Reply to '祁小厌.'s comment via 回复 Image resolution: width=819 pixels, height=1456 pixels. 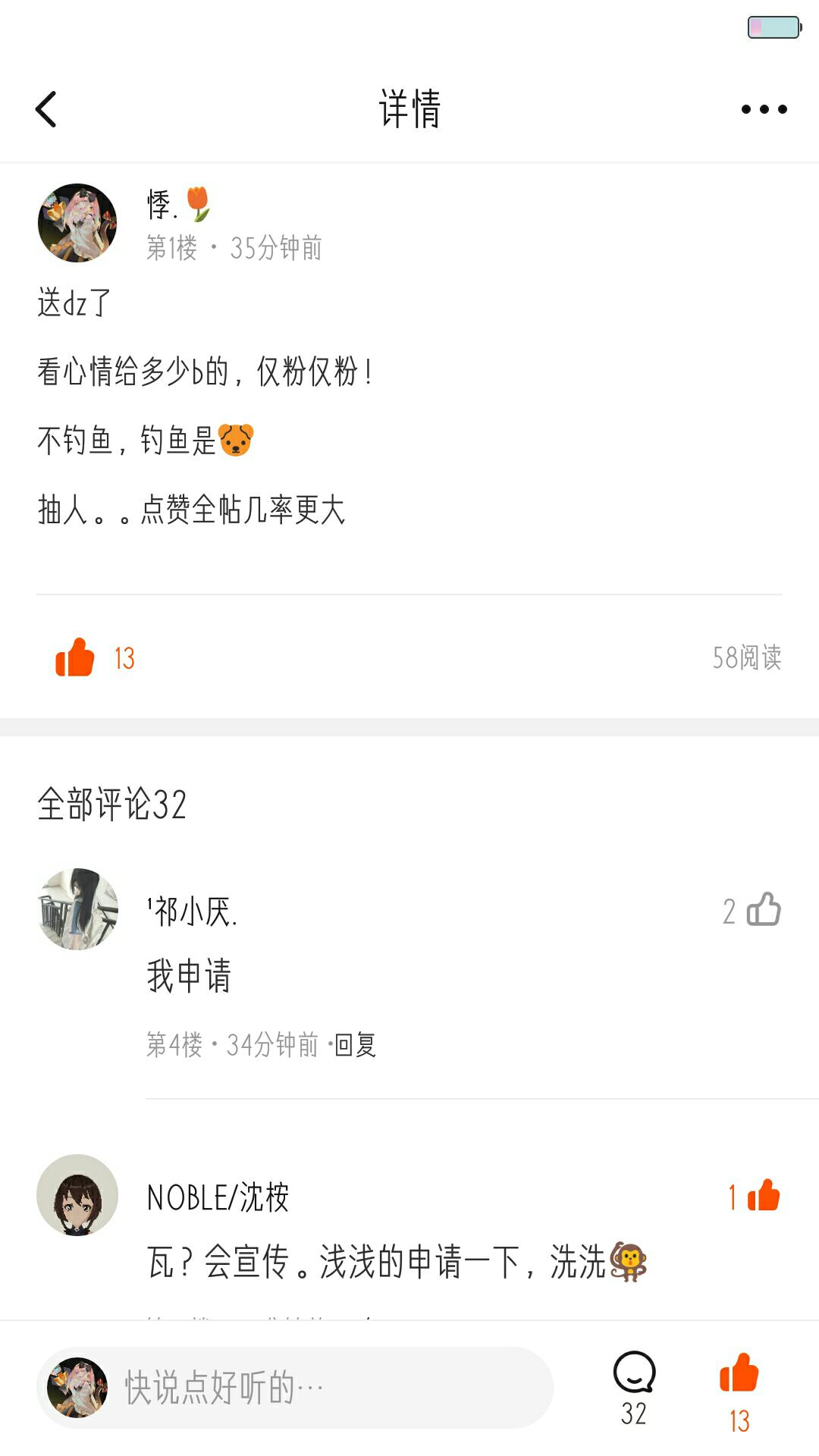[x=356, y=1045]
